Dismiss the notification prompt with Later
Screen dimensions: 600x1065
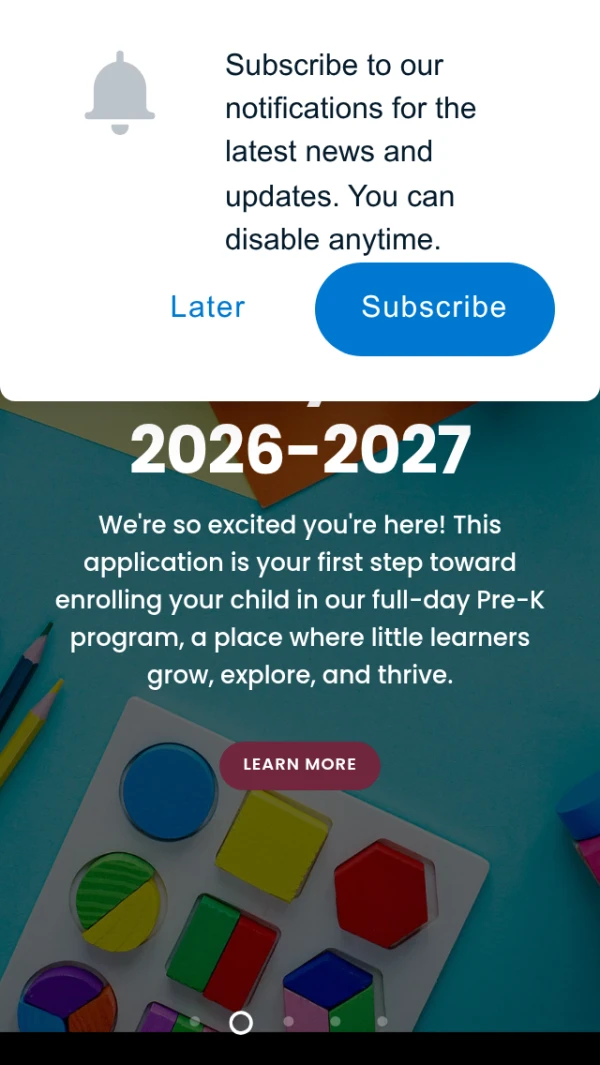pyautogui.click(x=208, y=308)
